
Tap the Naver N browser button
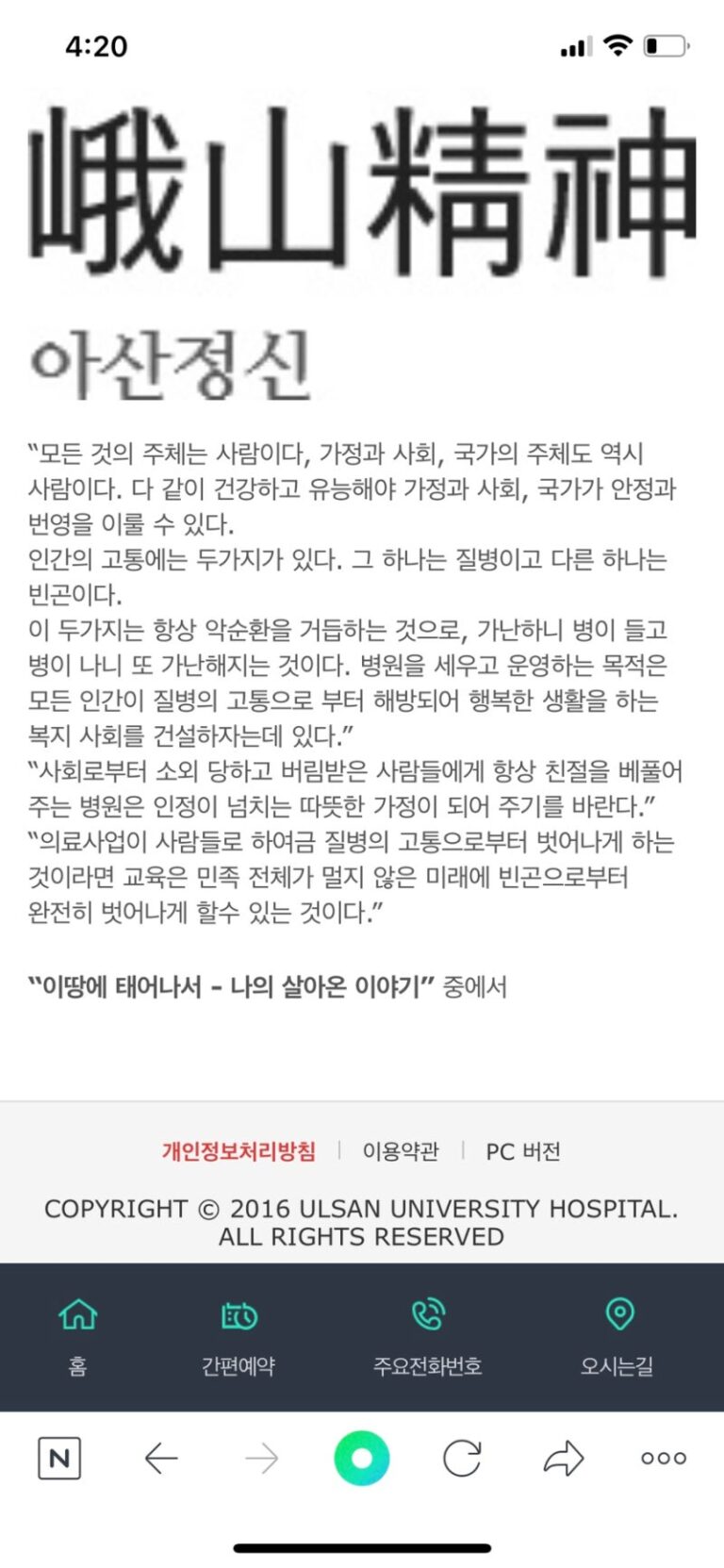pos(59,1459)
